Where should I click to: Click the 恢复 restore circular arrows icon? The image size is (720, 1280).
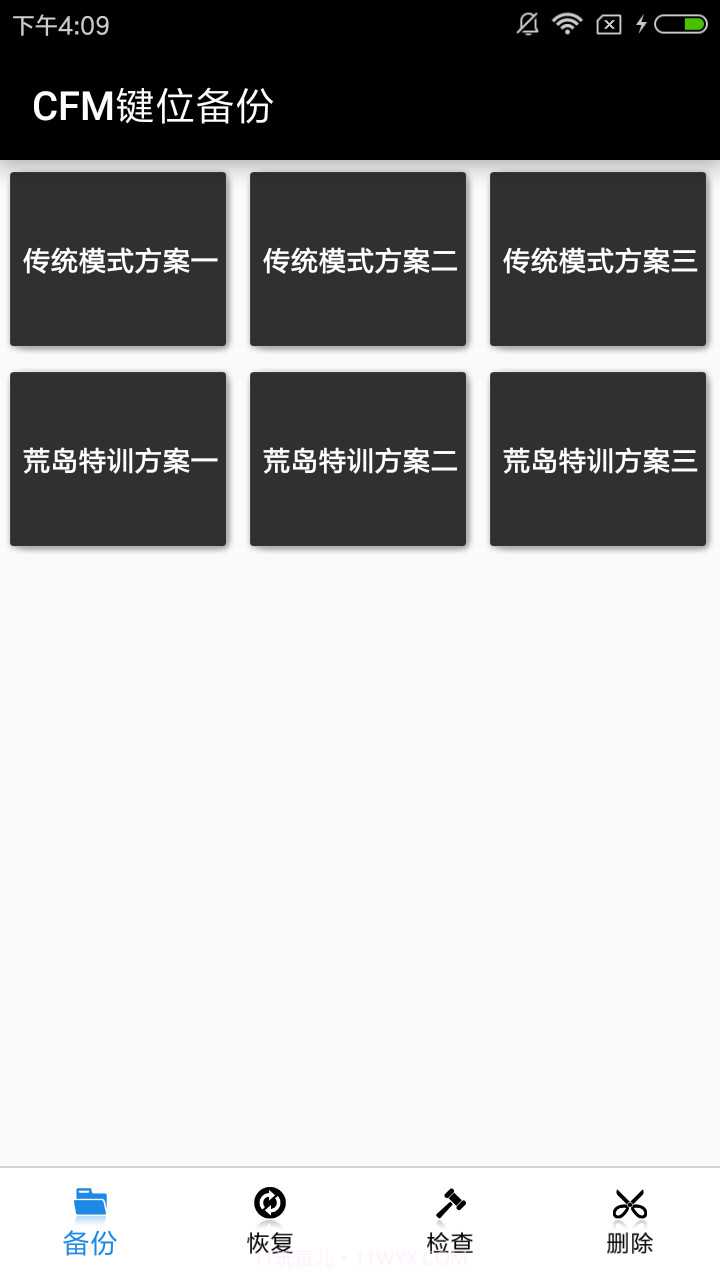(269, 1202)
